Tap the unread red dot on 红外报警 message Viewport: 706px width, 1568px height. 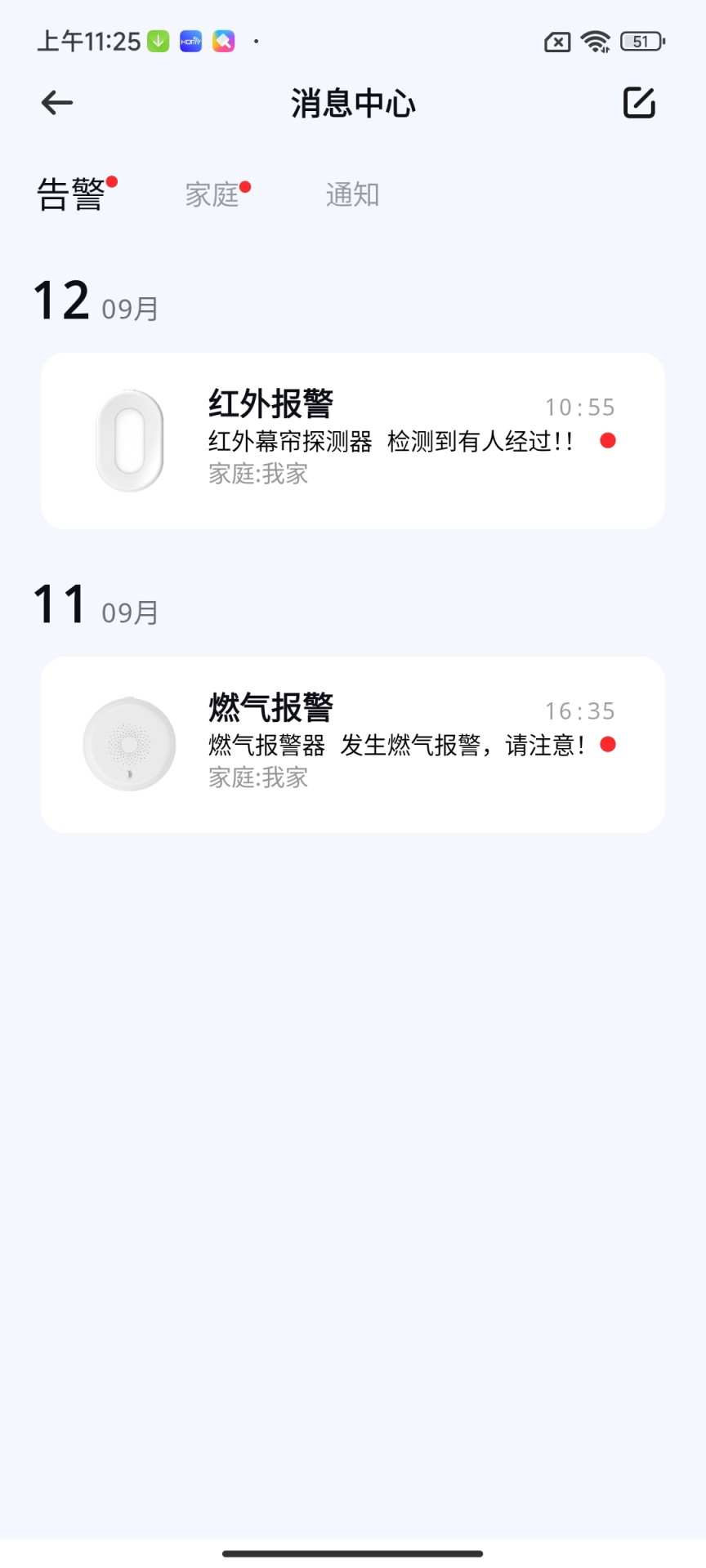[608, 441]
